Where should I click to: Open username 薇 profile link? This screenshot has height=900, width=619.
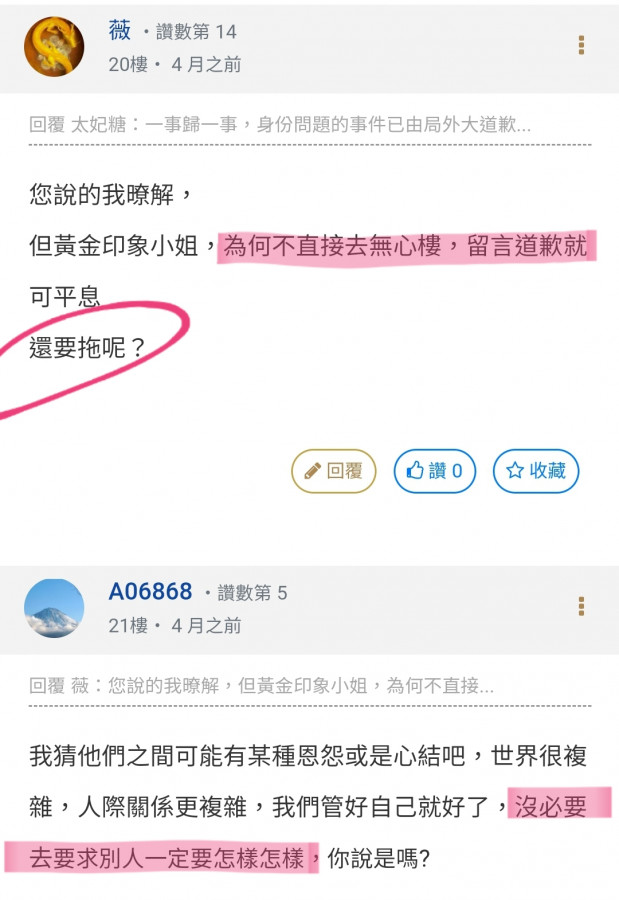120,30
